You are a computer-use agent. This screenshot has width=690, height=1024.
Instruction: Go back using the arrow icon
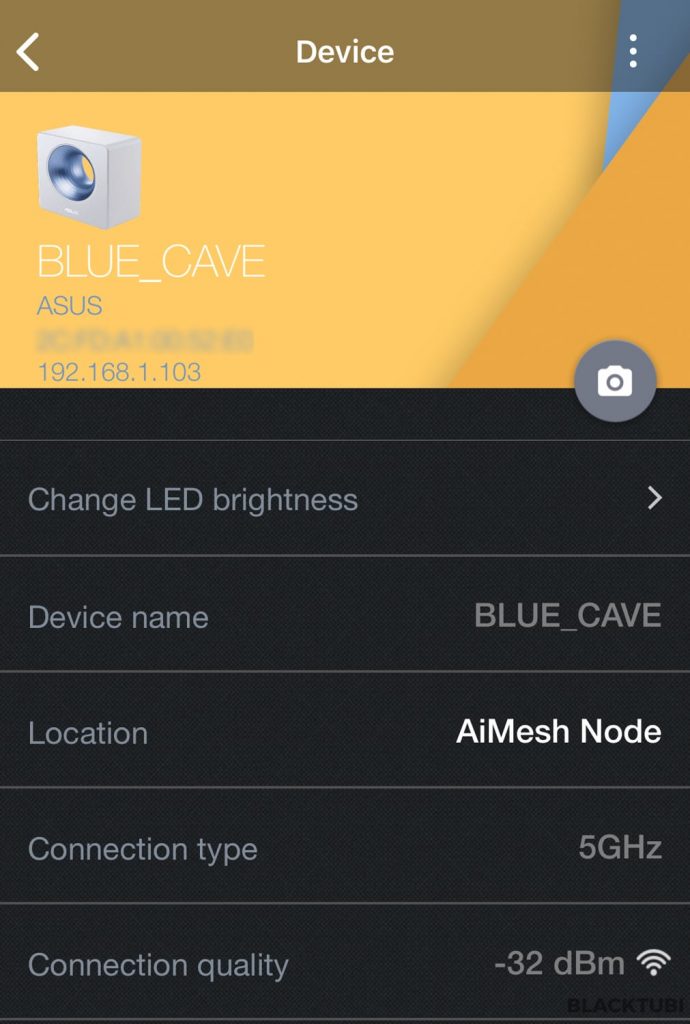tap(29, 51)
